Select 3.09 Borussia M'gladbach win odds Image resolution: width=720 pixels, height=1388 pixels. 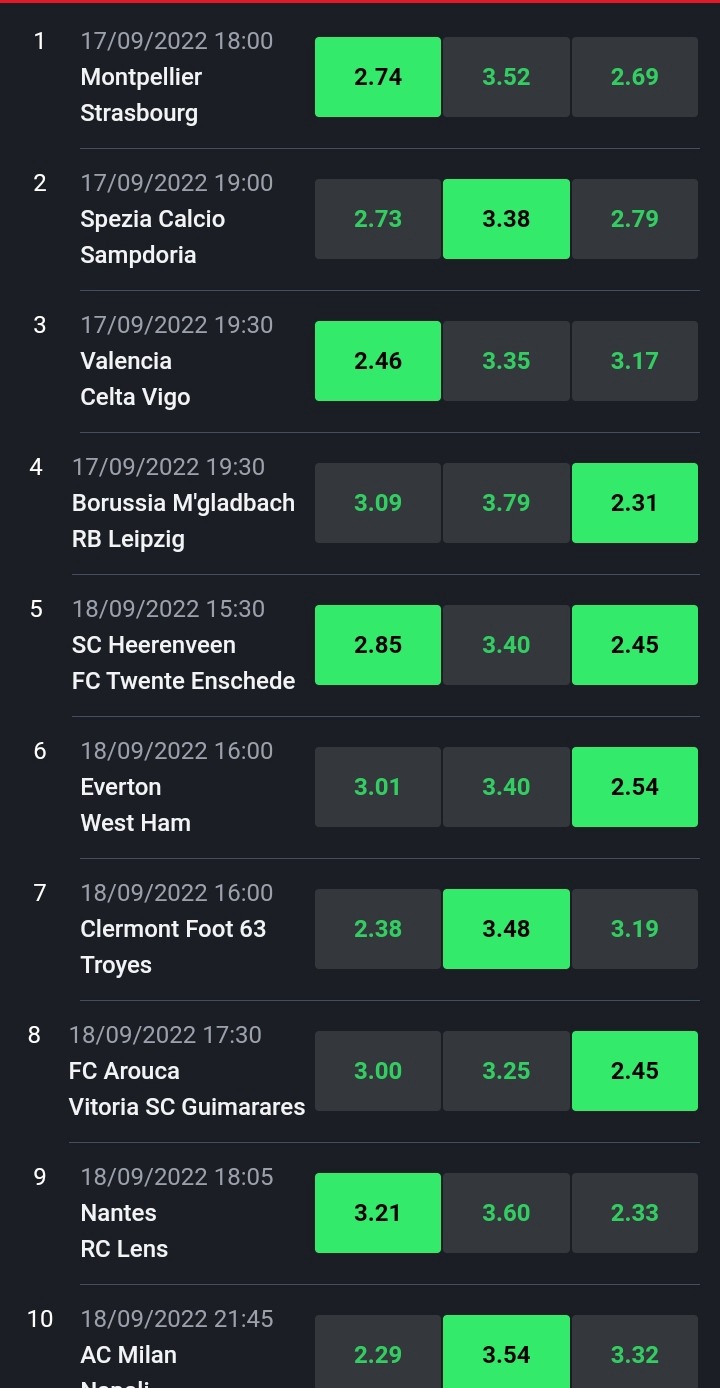pos(378,503)
